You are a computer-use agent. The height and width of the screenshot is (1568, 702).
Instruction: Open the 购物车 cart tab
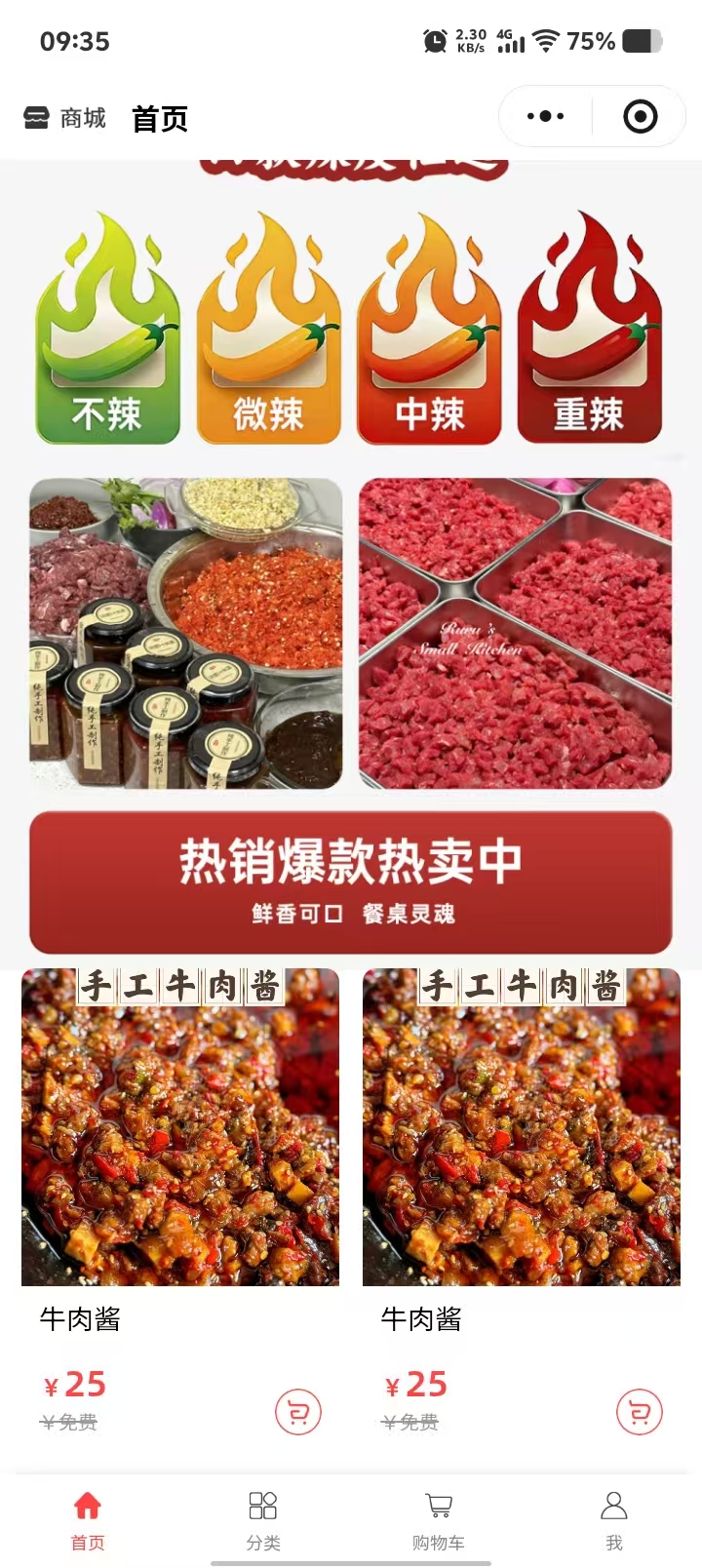coord(439,1519)
